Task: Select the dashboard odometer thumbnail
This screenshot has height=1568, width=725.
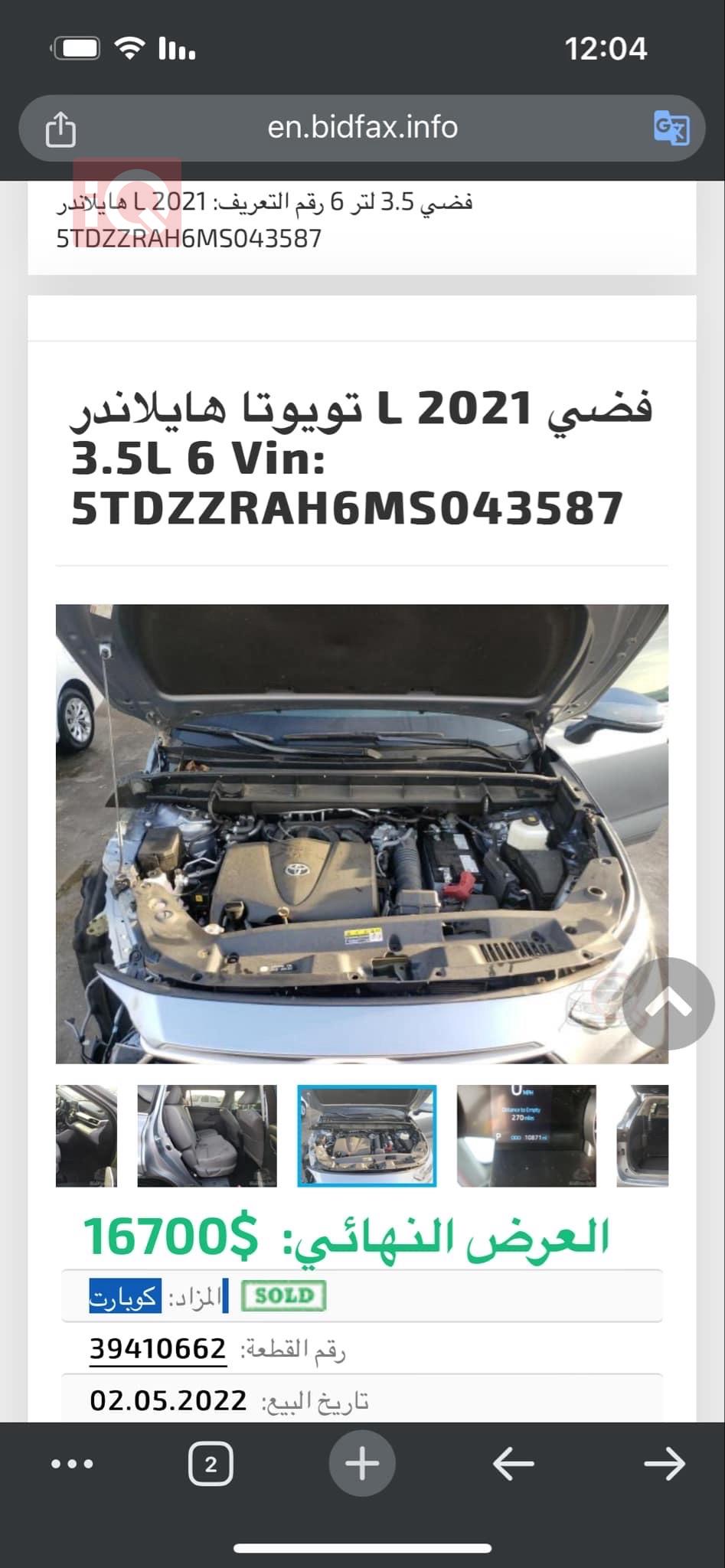Action: 526,1135
